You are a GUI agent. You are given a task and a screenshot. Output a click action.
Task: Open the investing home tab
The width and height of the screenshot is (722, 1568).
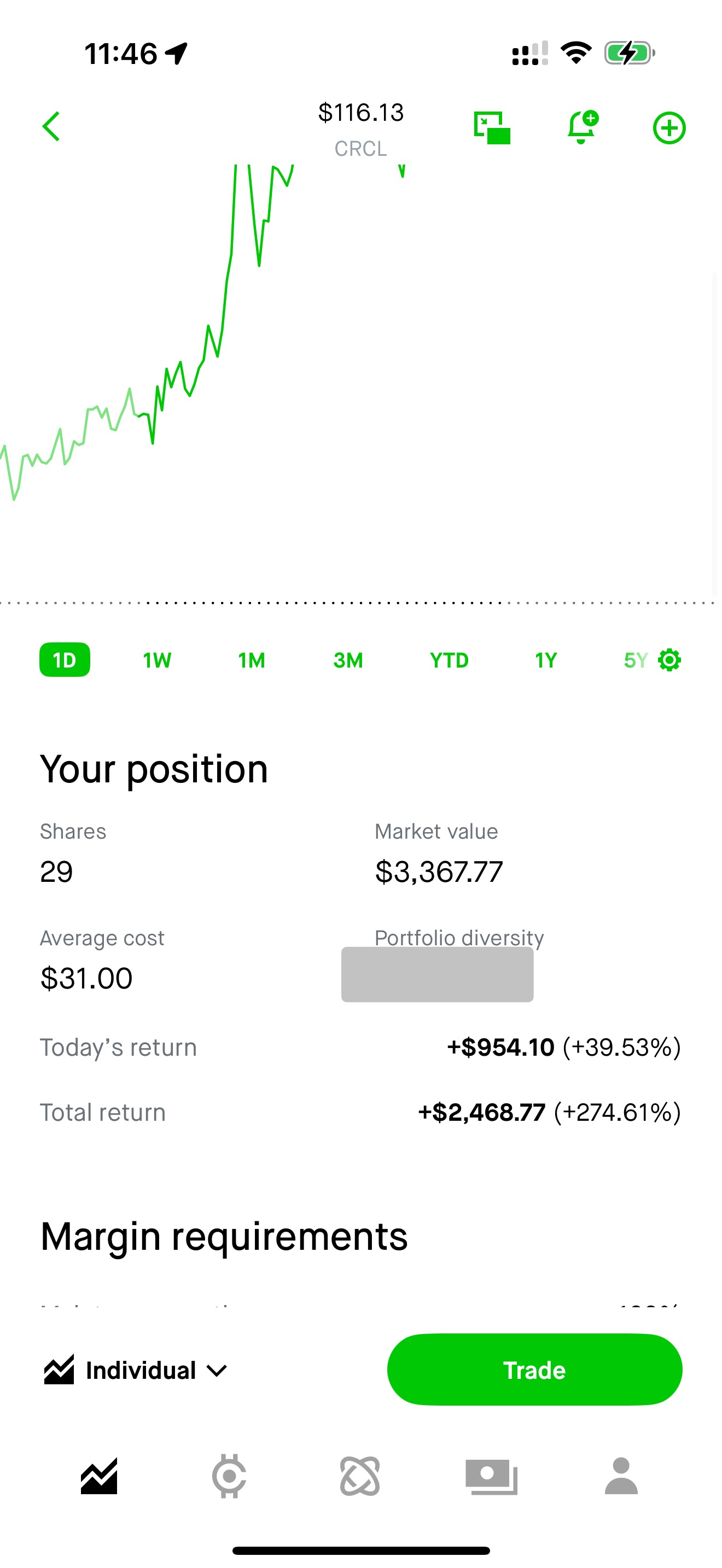pyautogui.click(x=99, y=1476)
